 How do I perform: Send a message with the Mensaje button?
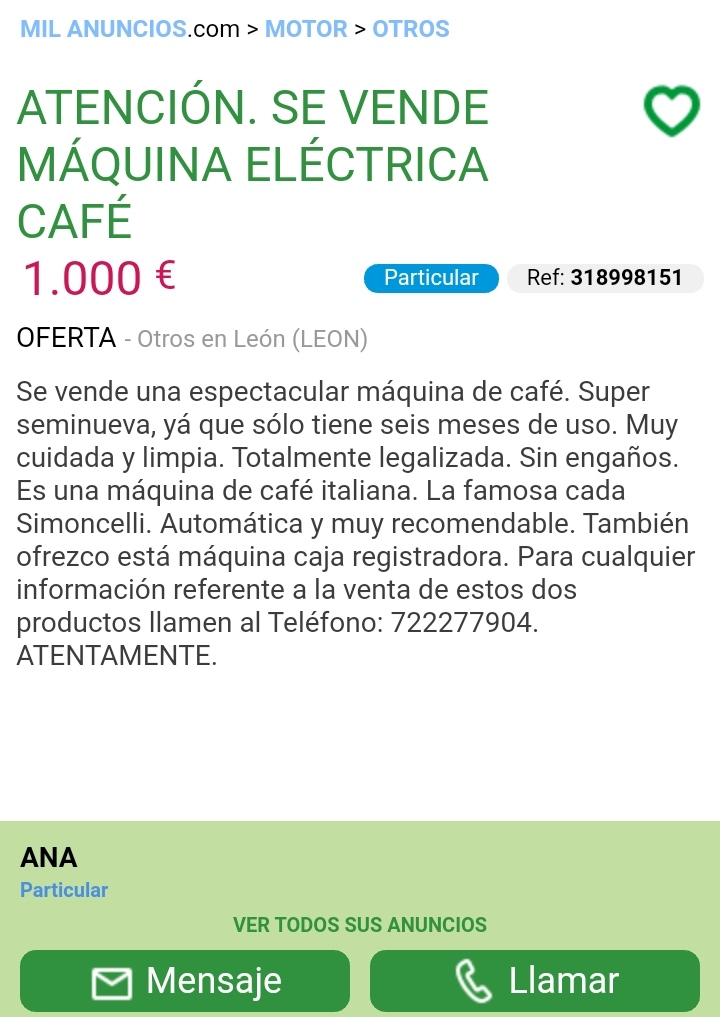tap(185, 981)
